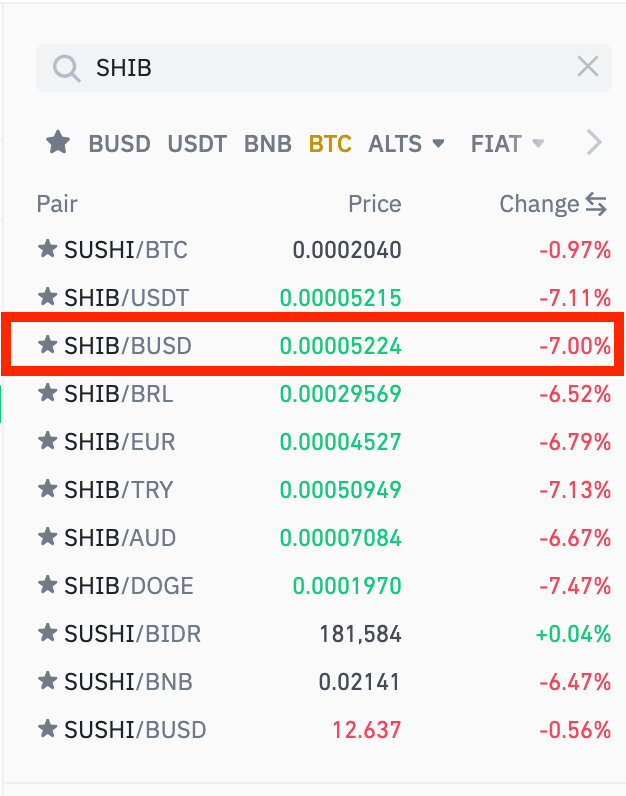This screenshot has height=796, width=626.
Task: Select the BTC market tab
Action: point(330,144)
